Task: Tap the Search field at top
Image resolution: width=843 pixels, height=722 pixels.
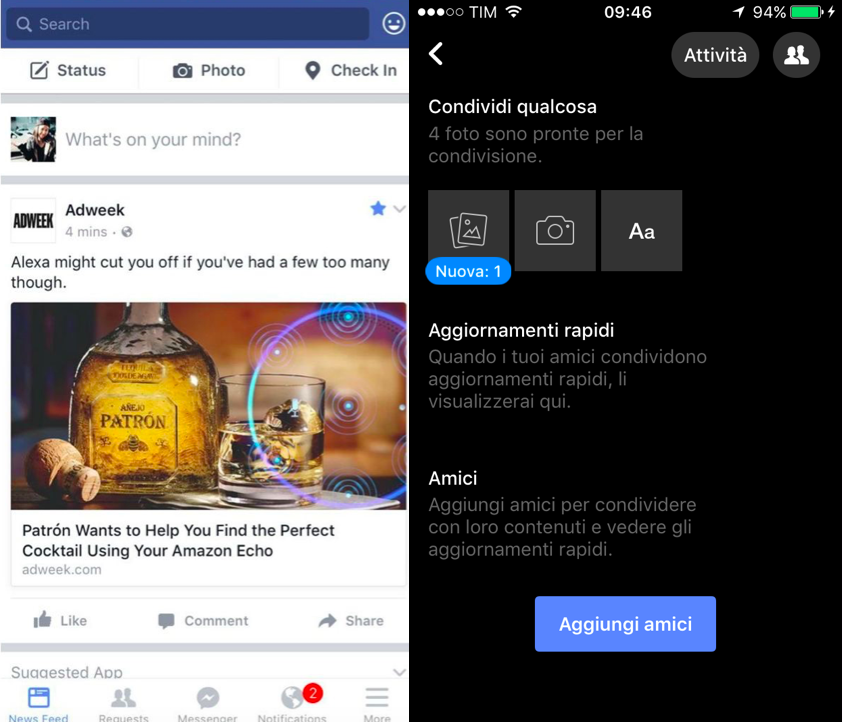Action: point(188,24)
